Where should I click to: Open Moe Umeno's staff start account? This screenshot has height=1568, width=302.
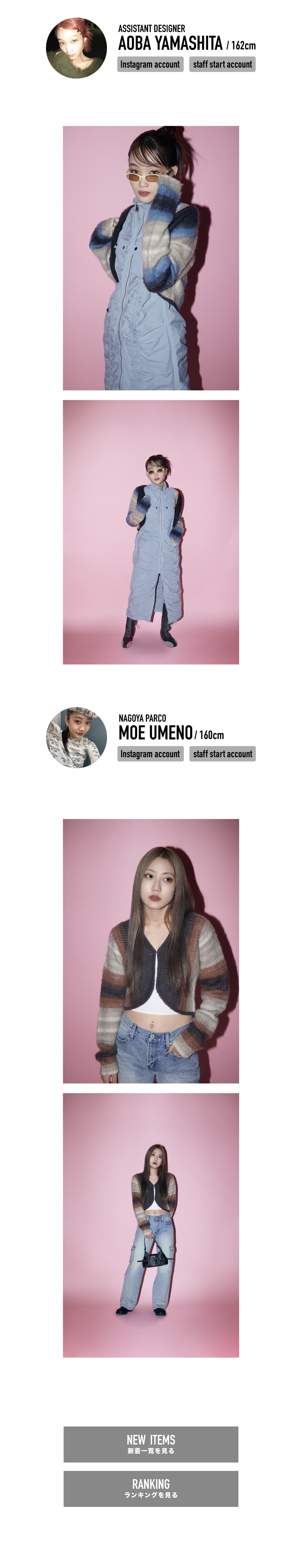point(222,754)
